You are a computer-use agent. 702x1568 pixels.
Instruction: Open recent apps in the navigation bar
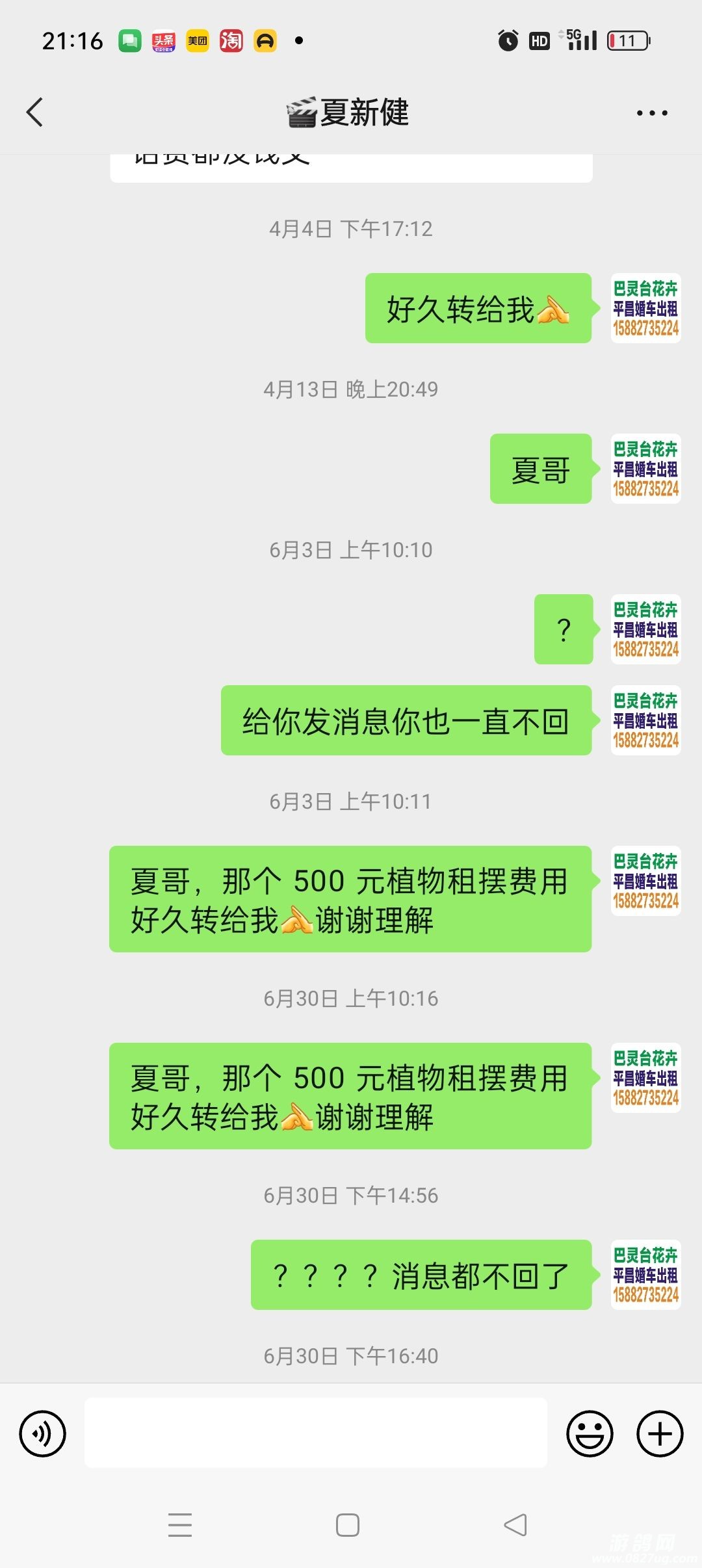point(180,1525)
